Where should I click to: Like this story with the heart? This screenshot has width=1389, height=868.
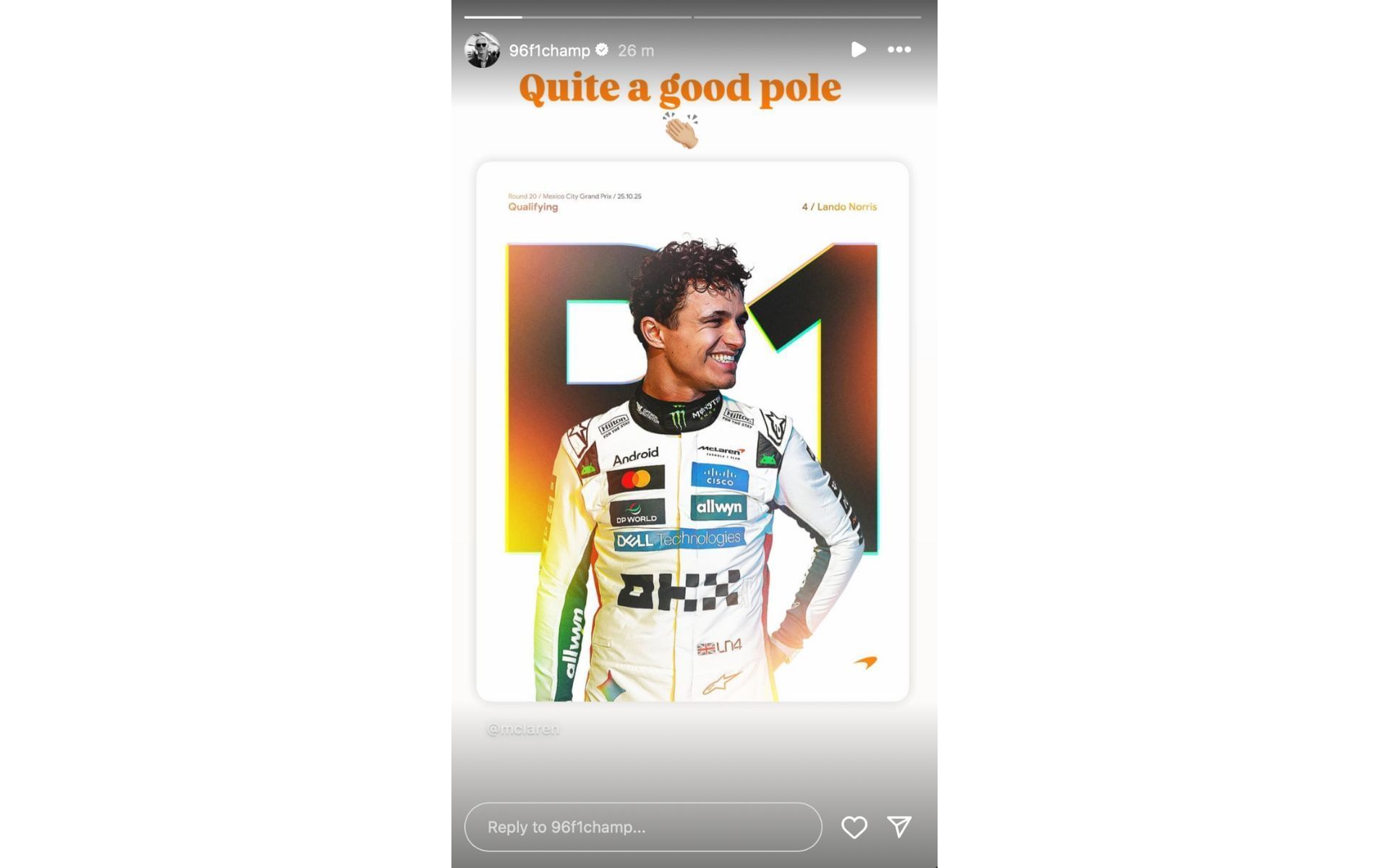pyautogui.click(x=854, y=827)
